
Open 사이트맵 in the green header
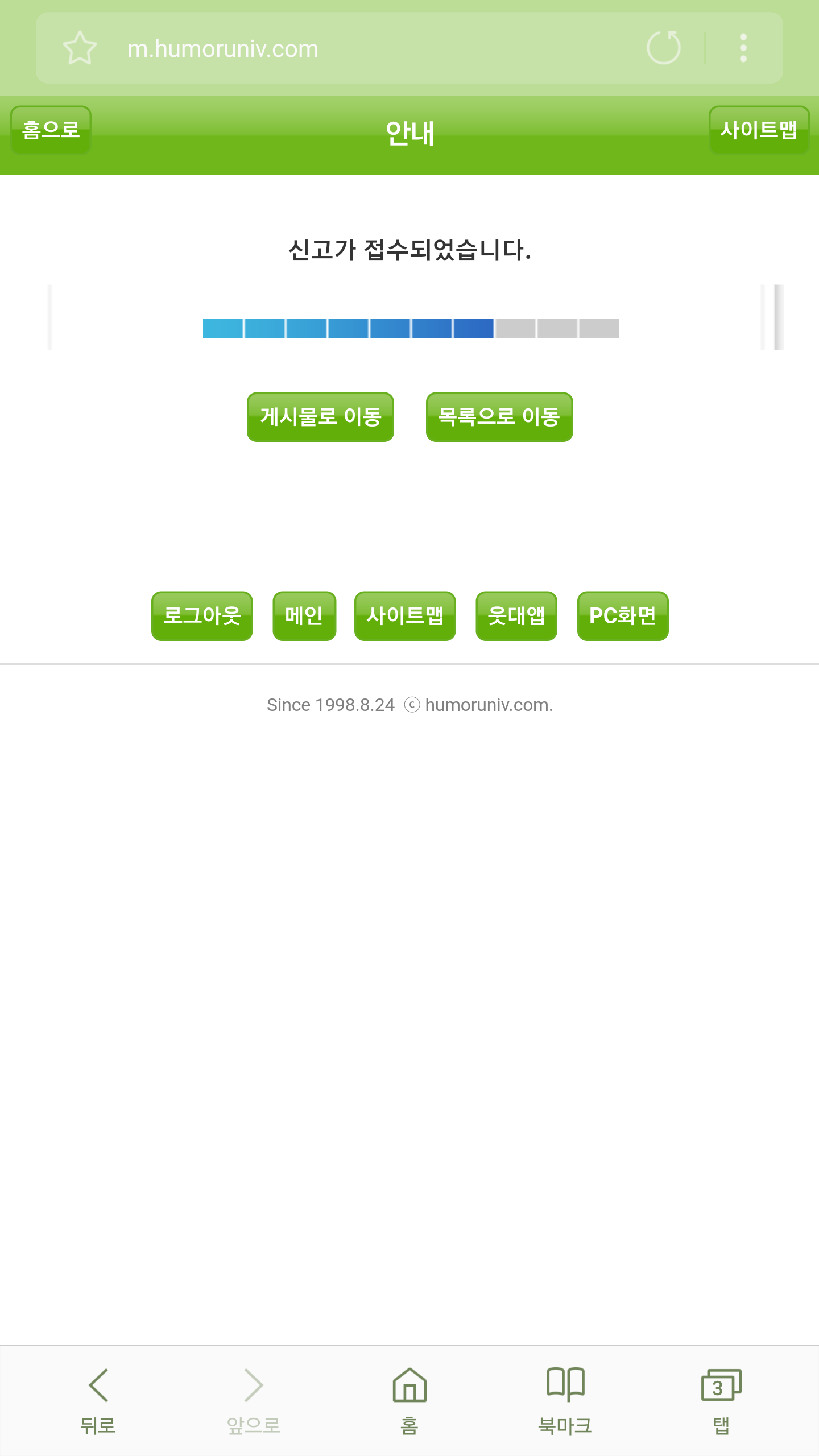click(x=759, y=130)
